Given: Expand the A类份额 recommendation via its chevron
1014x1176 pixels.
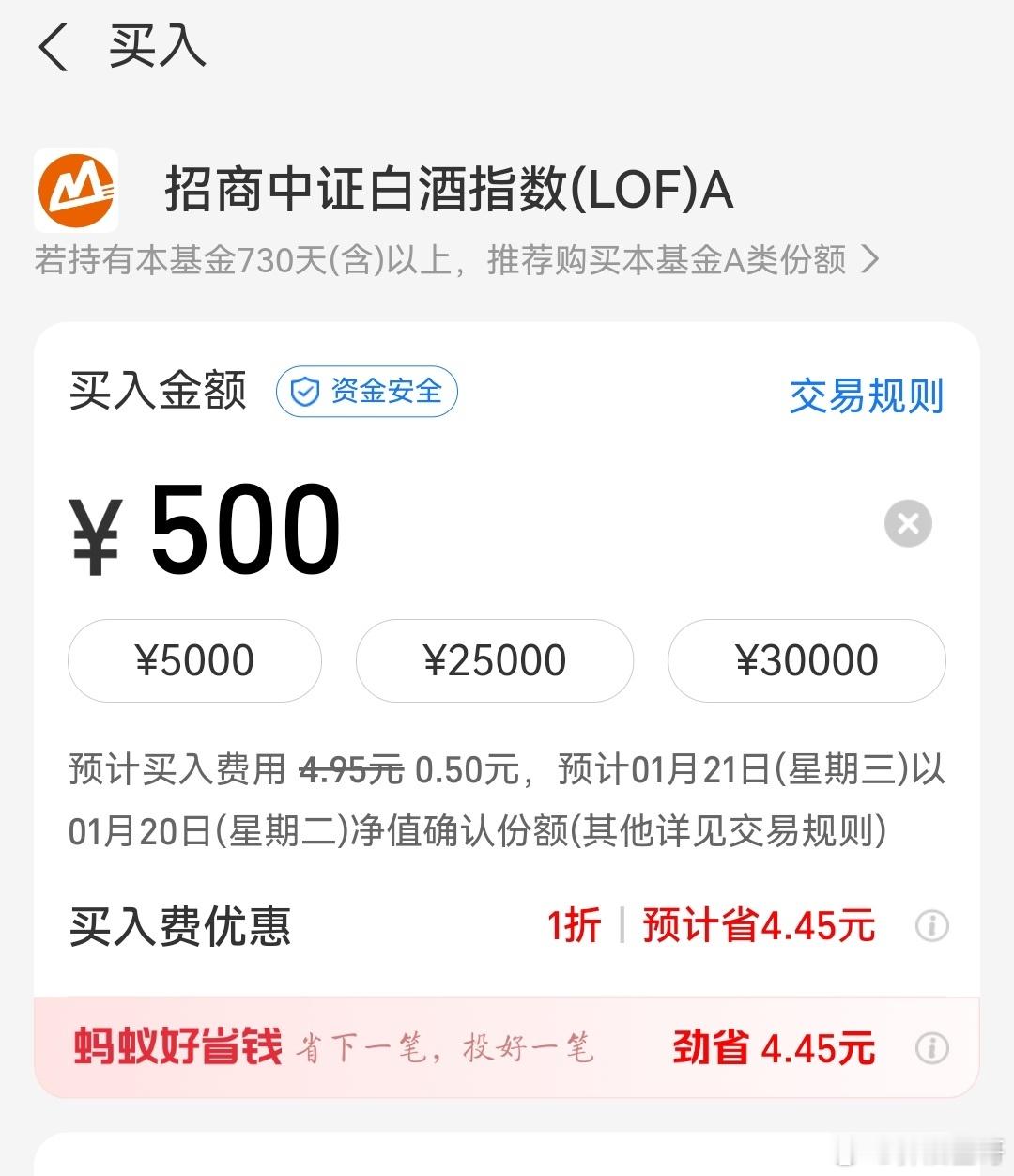Looking at the screenshot, I should tap(868, 261).
